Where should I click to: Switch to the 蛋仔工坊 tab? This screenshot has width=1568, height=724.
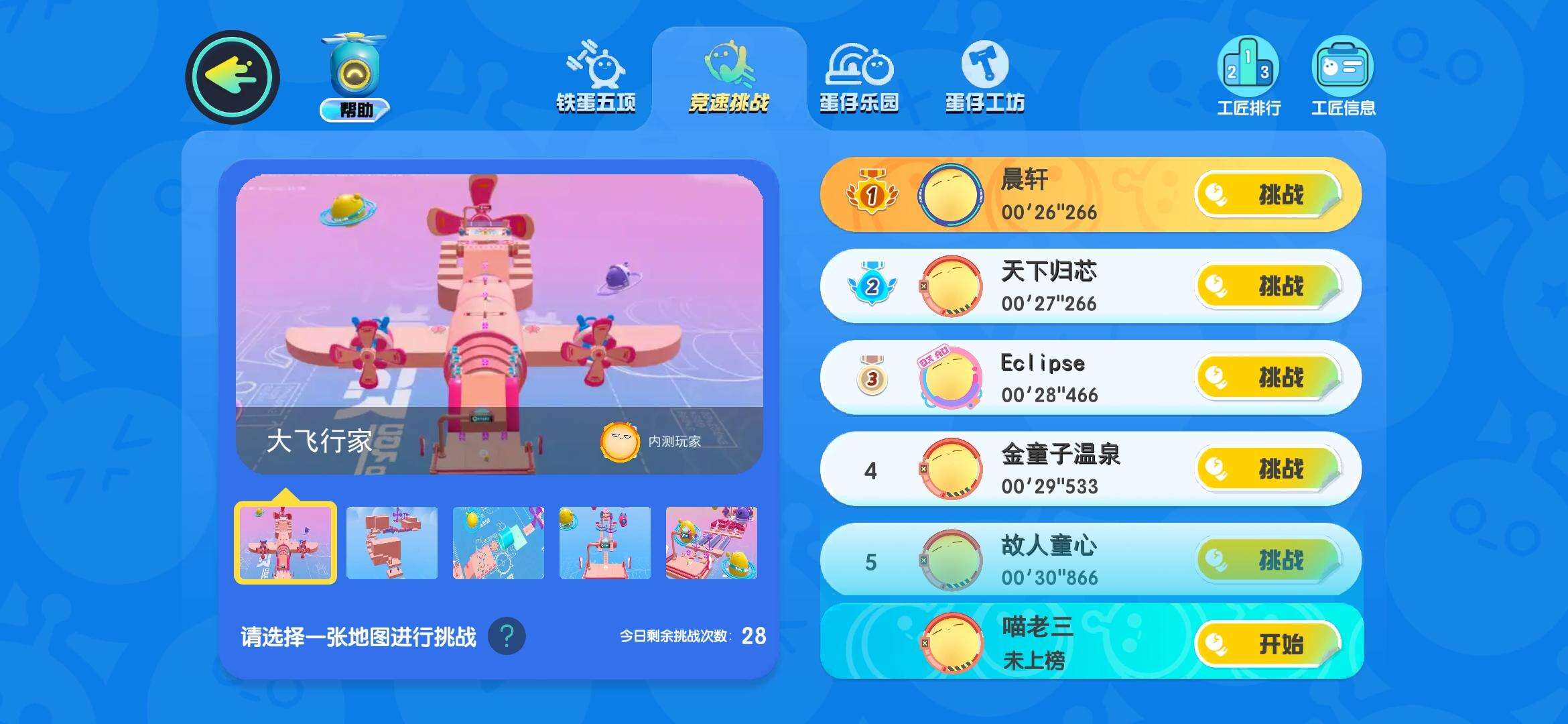984,78
